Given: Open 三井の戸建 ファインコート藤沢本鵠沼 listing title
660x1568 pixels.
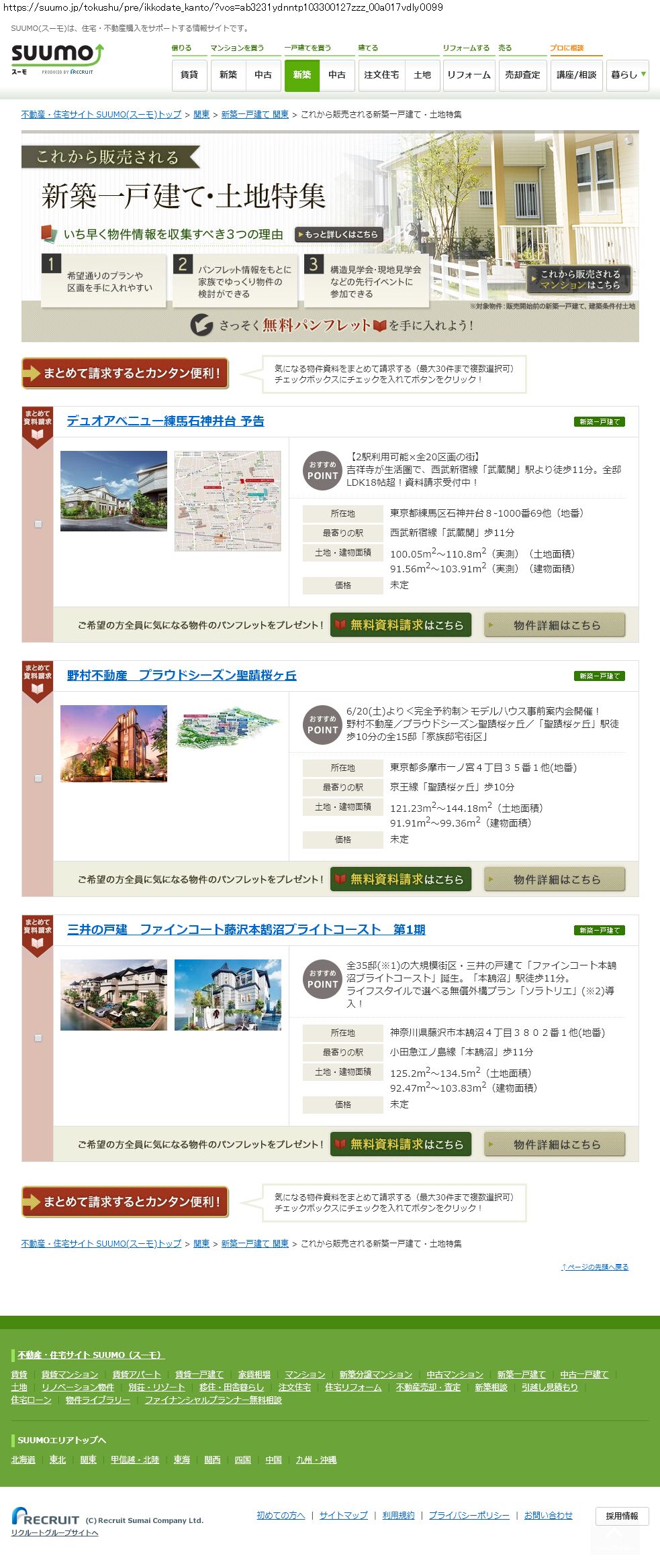Looking at the screenshot, I should point(246,930).
